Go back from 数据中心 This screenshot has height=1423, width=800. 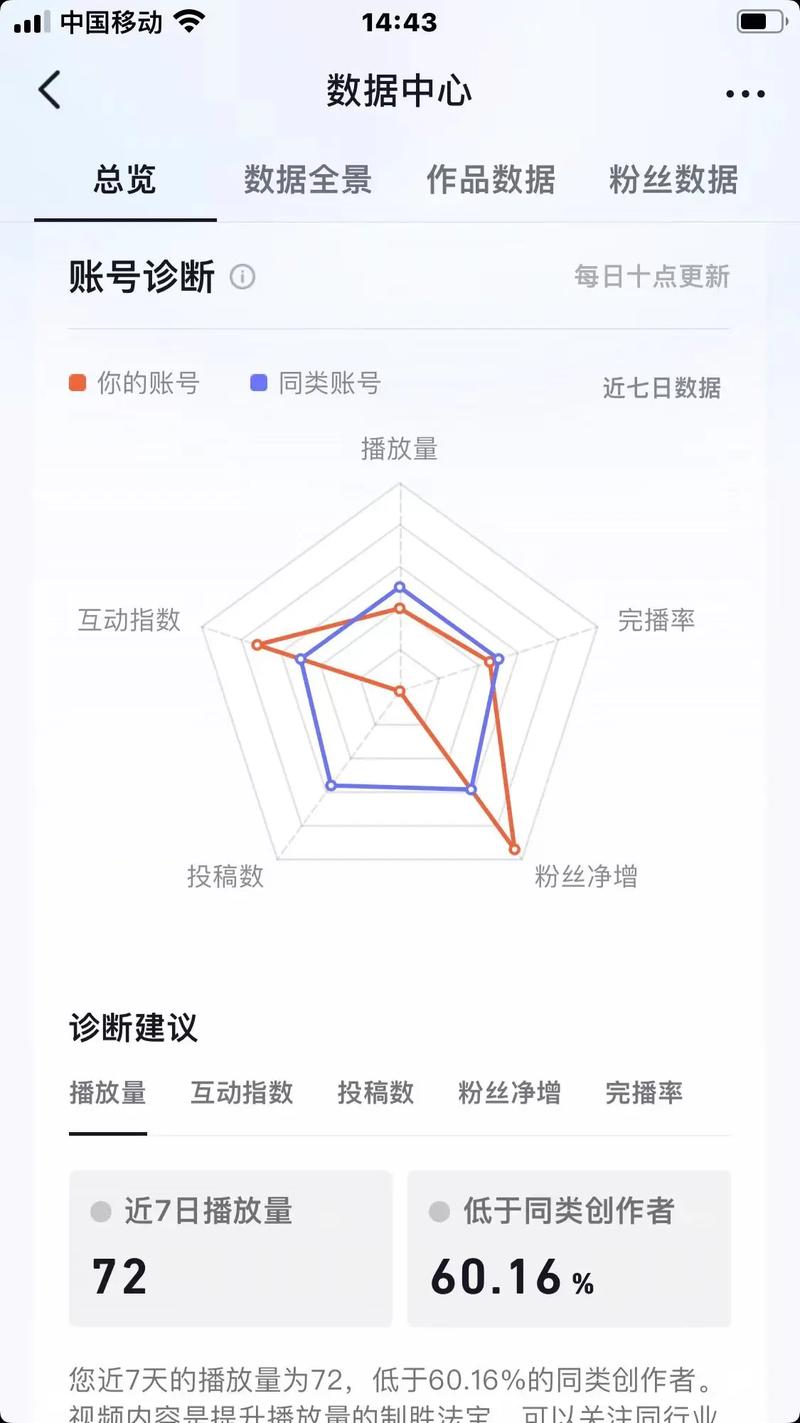pyautogui.click(x=49, y=91)
